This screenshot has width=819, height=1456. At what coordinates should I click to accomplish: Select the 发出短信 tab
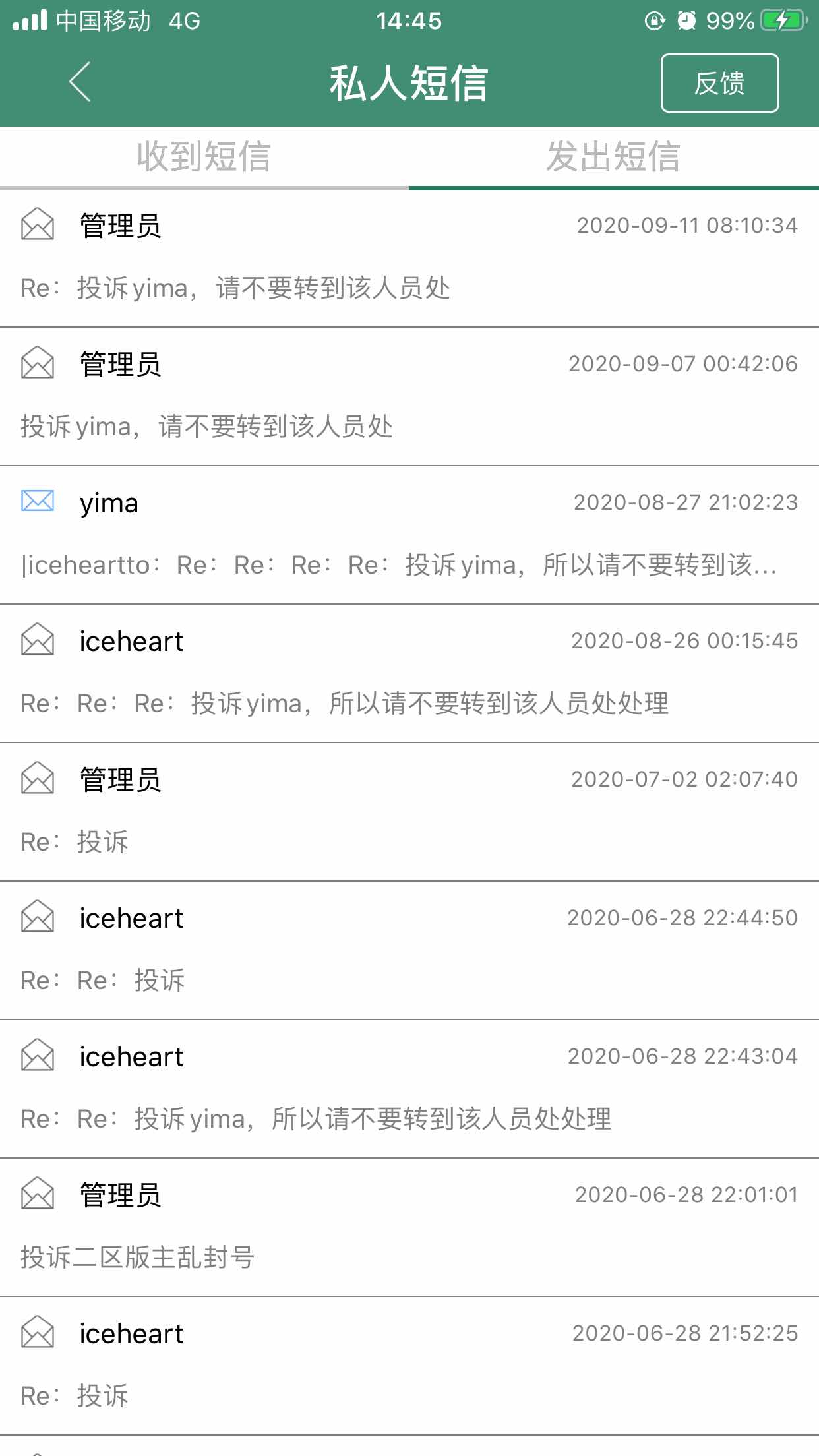click(614, 157)
